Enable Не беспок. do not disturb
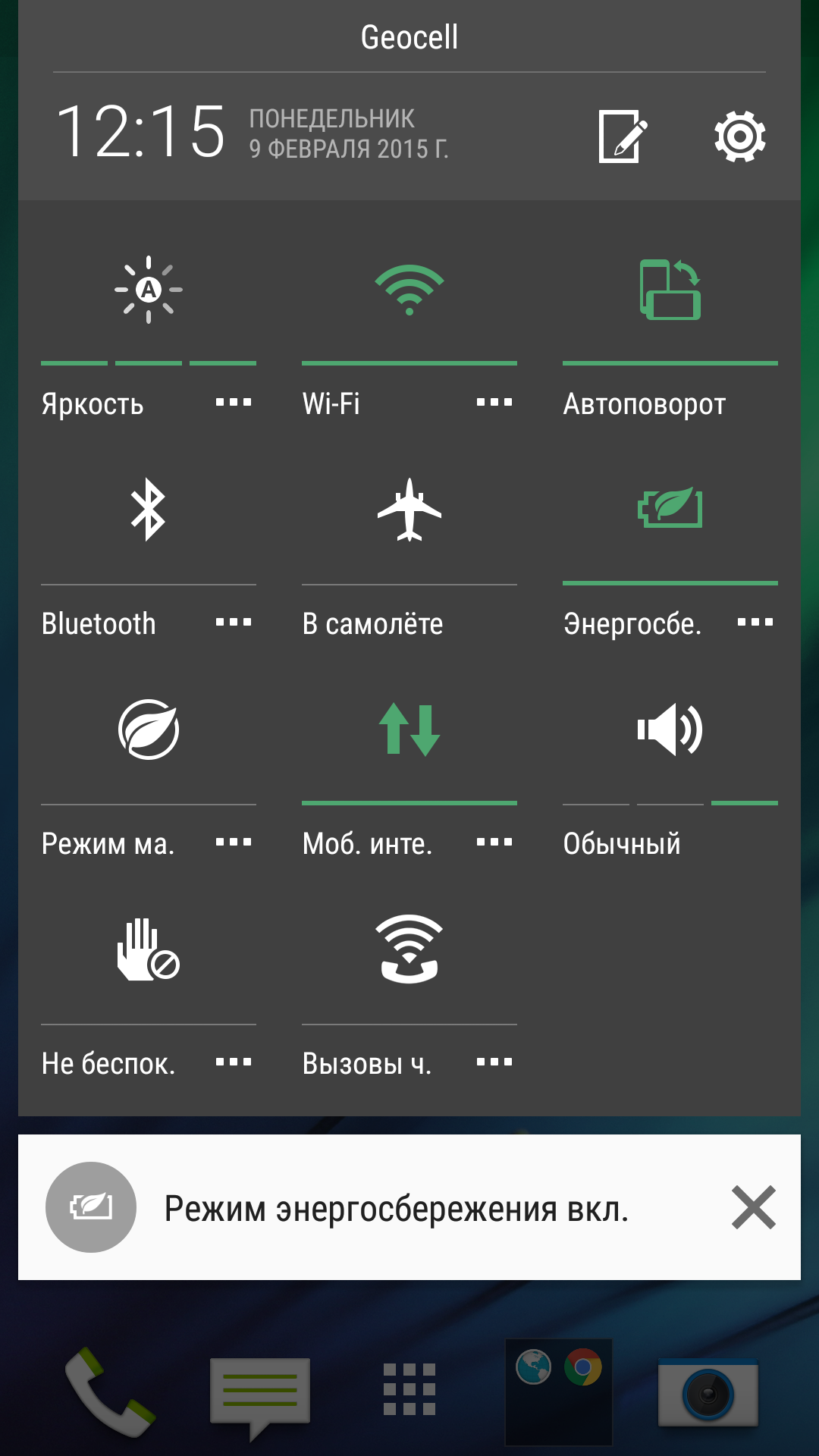 pos(149,949)
